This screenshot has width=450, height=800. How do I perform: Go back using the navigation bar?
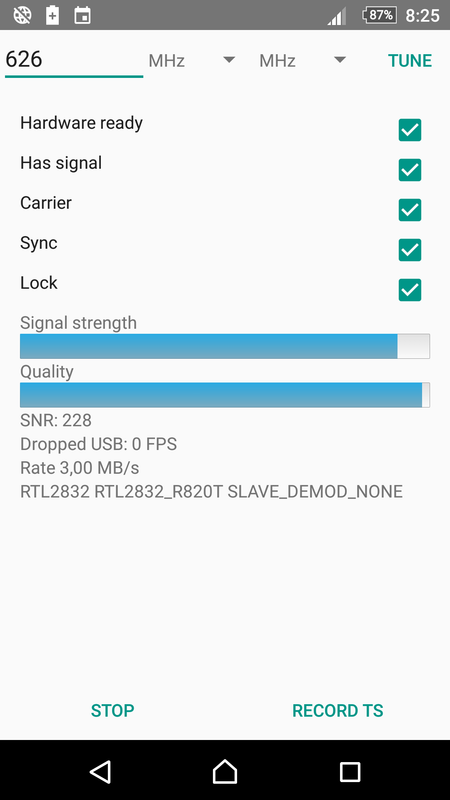[101, 771]
